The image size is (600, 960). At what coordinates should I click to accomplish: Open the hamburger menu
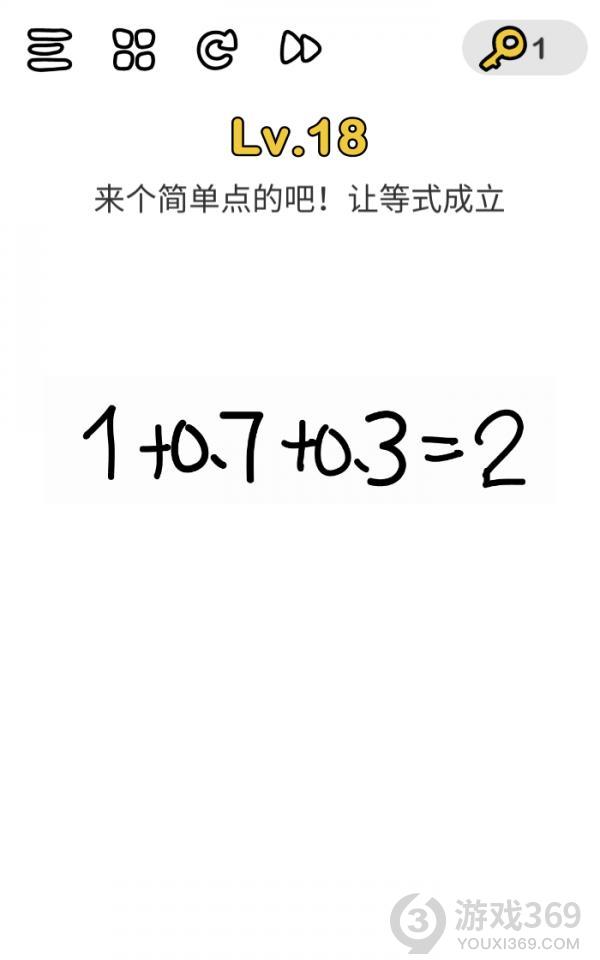[x=50, y=50]
